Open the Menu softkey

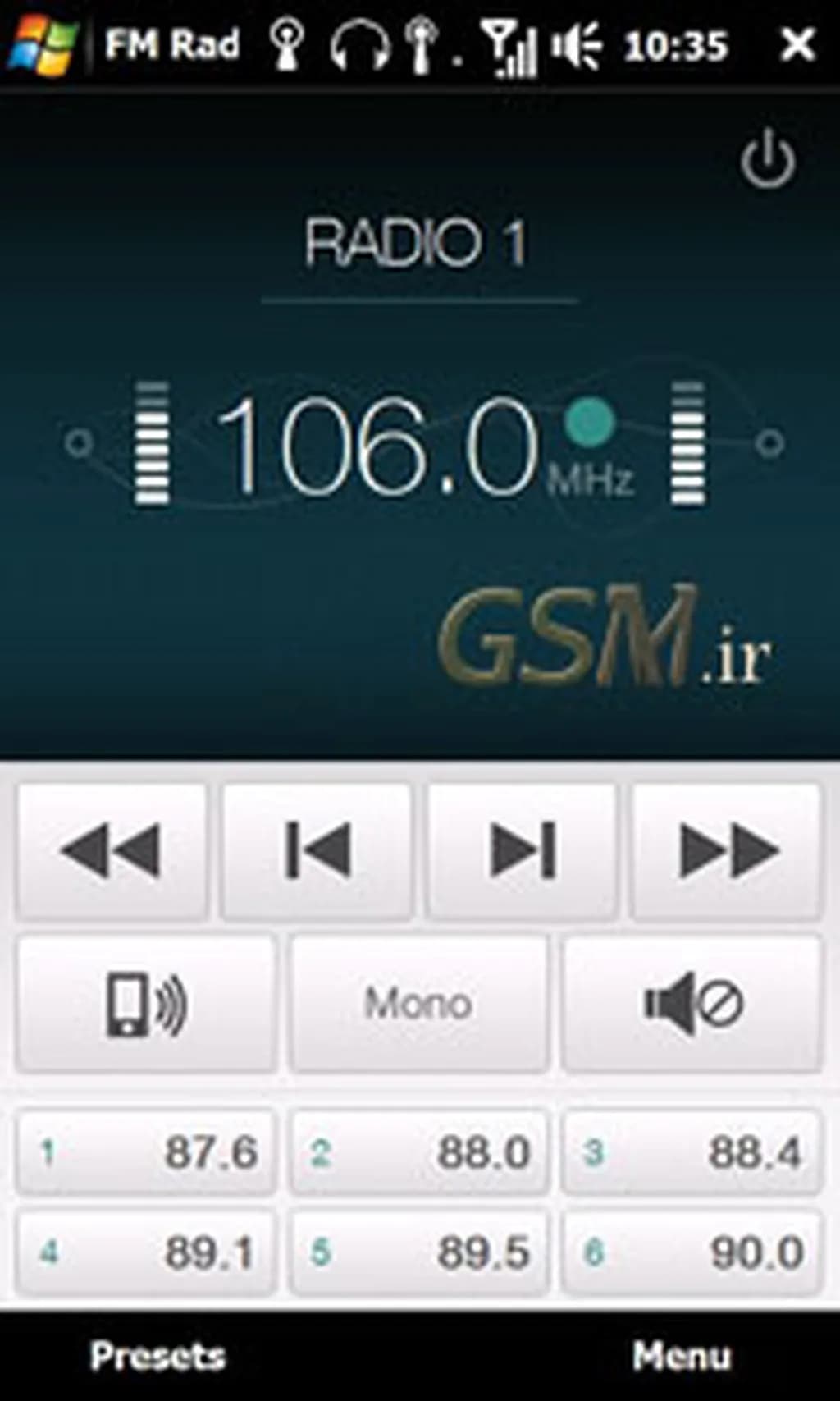pyautogui.click(x=681, y=1356)
